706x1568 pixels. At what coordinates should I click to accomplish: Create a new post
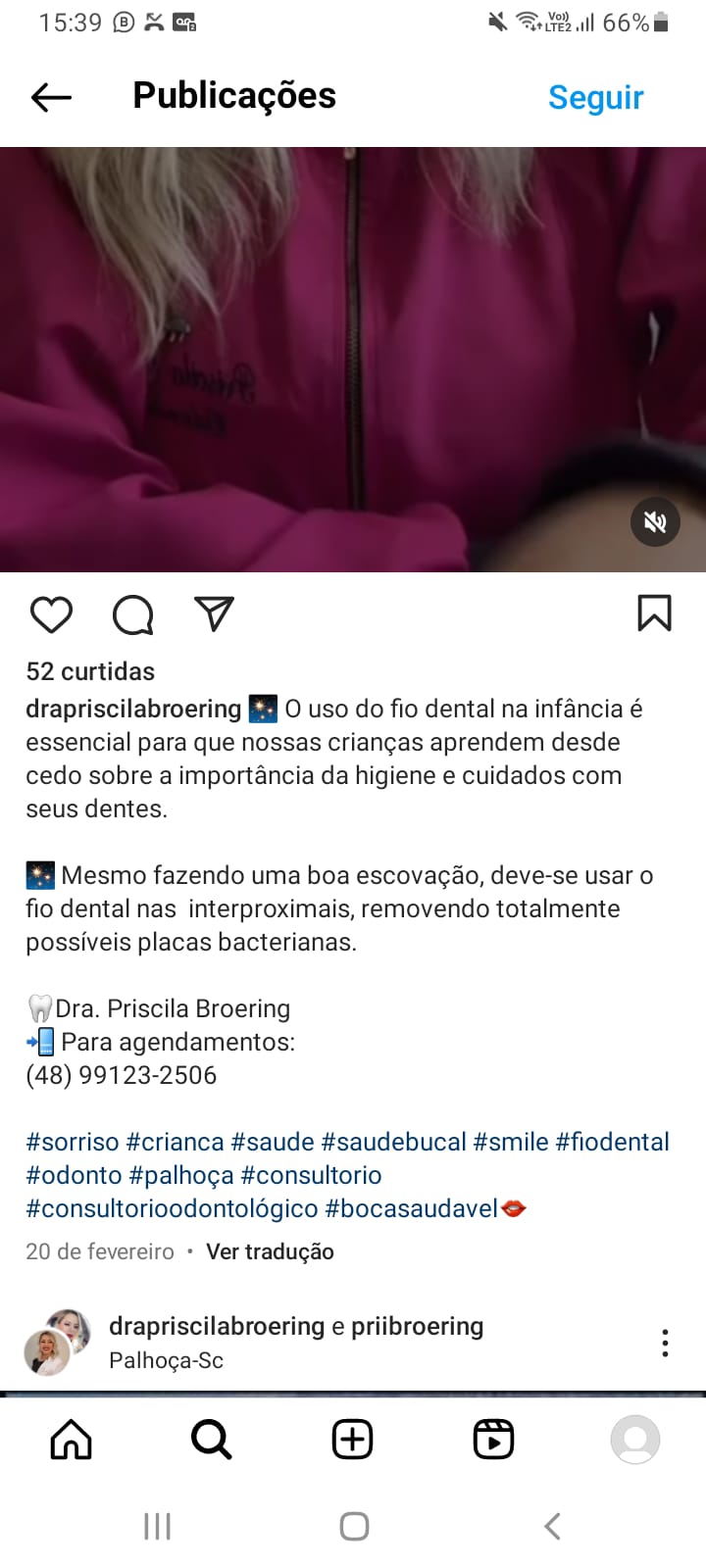(352, 1440)
